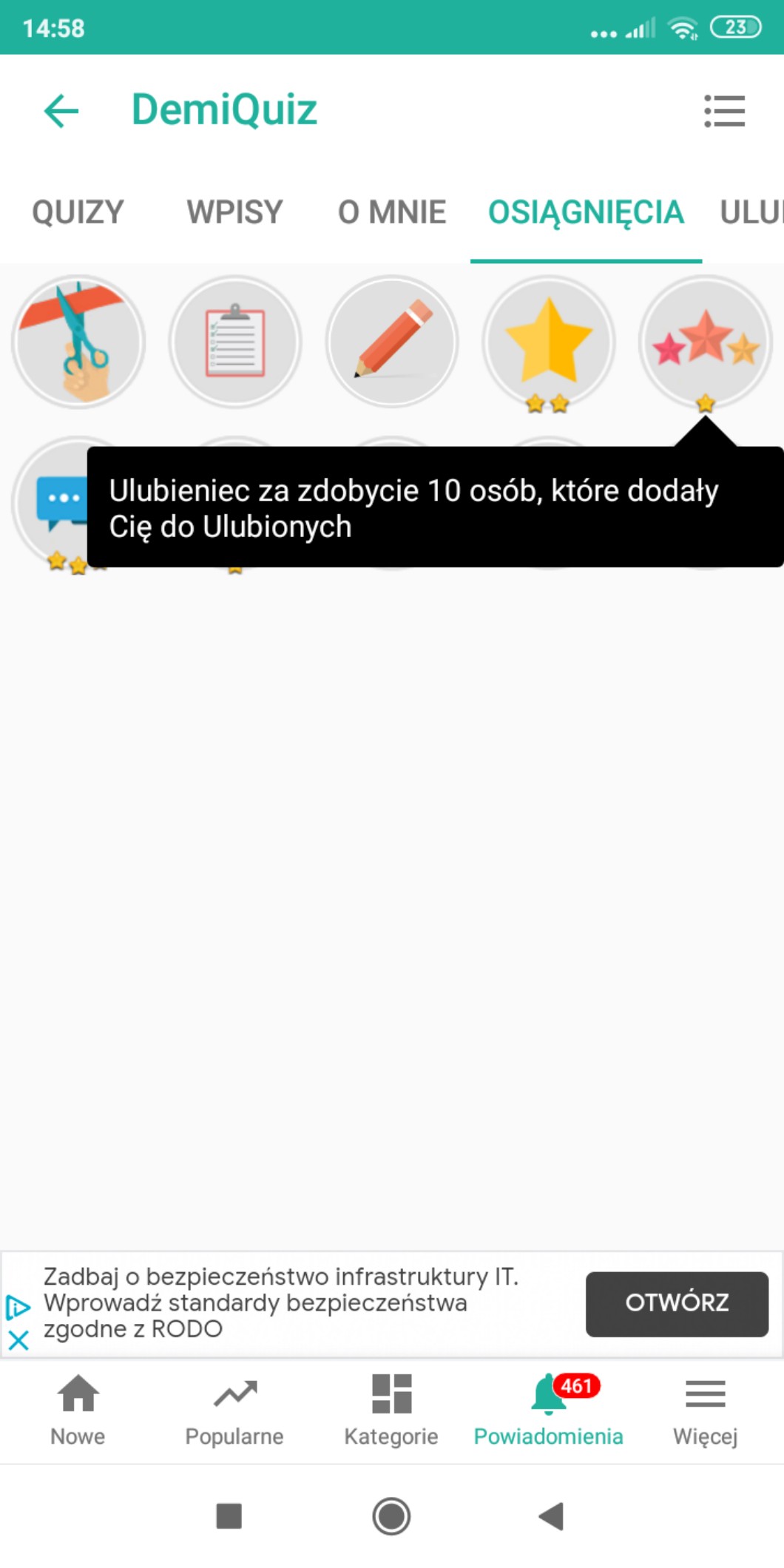The width and height of the screenshot is (784, 1568).
Task: Tap the system home button
Action: click(x=391, y=1515)
